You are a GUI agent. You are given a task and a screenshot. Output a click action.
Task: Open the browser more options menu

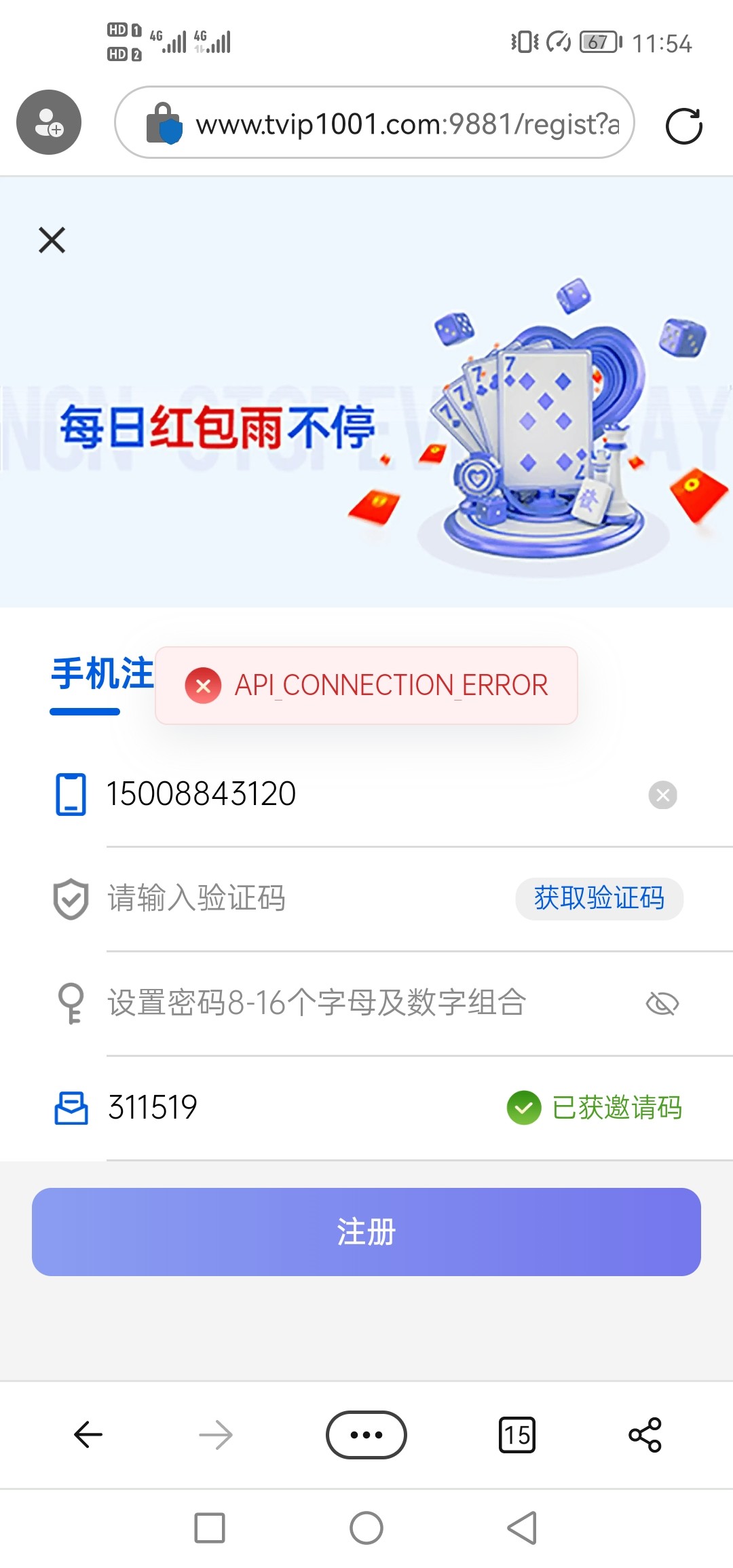point(366,1435)
